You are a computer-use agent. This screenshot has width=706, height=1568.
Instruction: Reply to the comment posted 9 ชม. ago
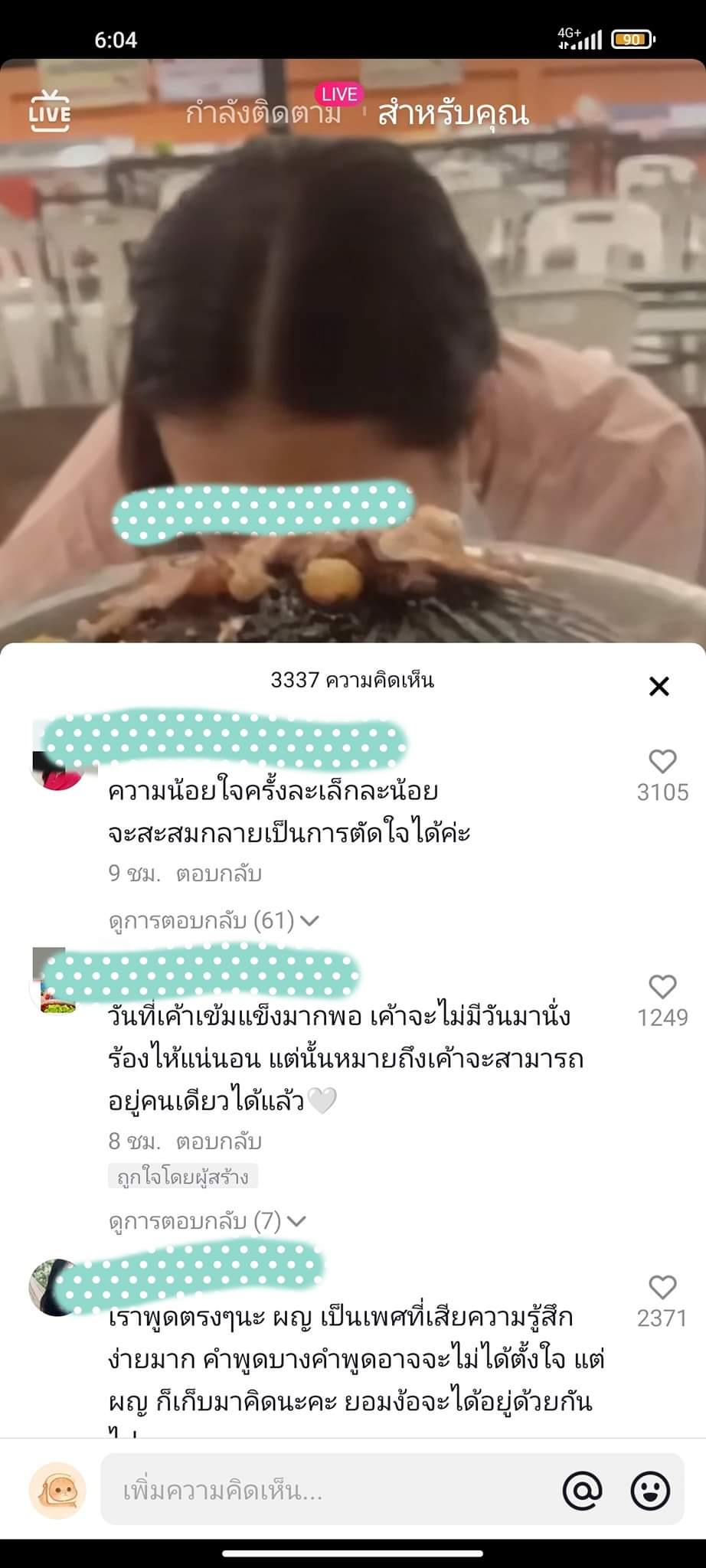point(219,874)
